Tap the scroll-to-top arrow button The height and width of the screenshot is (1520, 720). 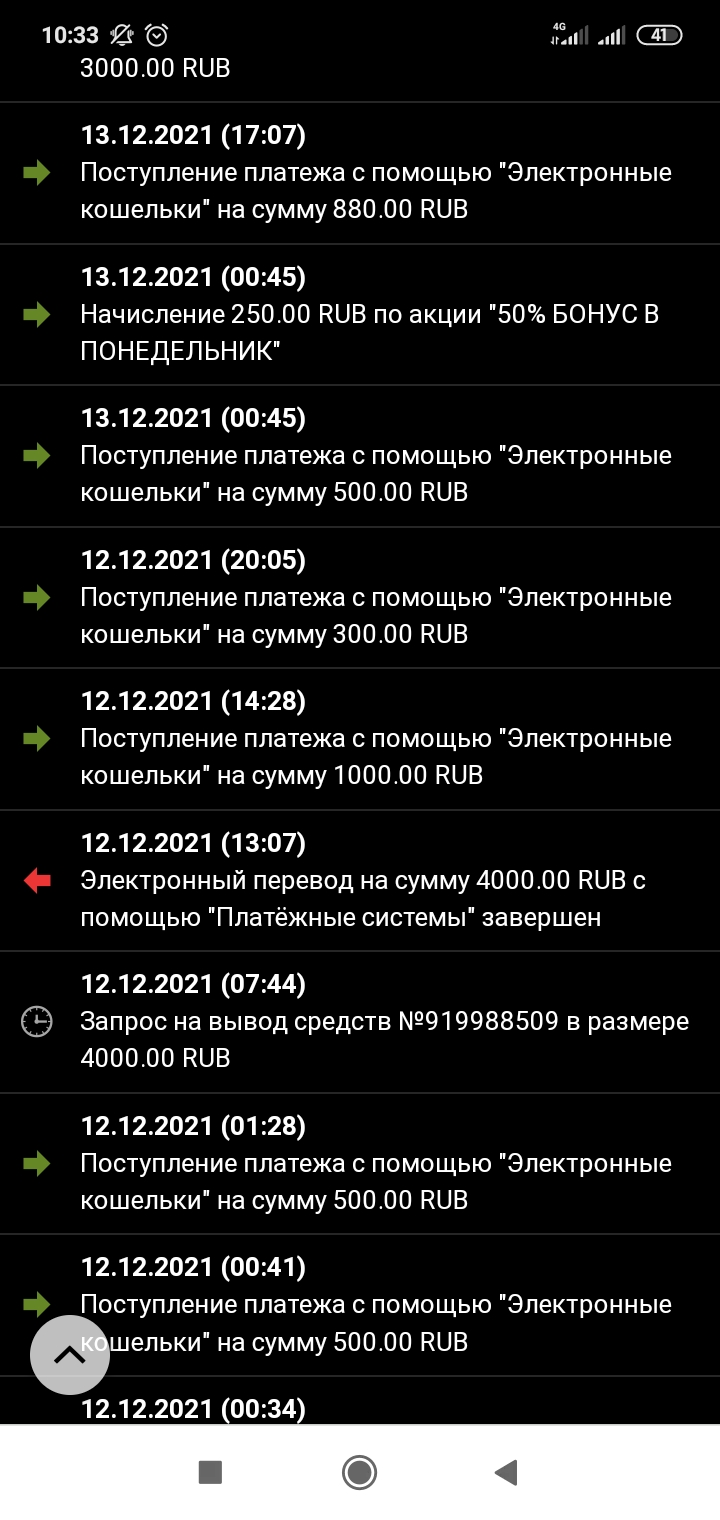pyautogui.click(x=69, y=1355)
